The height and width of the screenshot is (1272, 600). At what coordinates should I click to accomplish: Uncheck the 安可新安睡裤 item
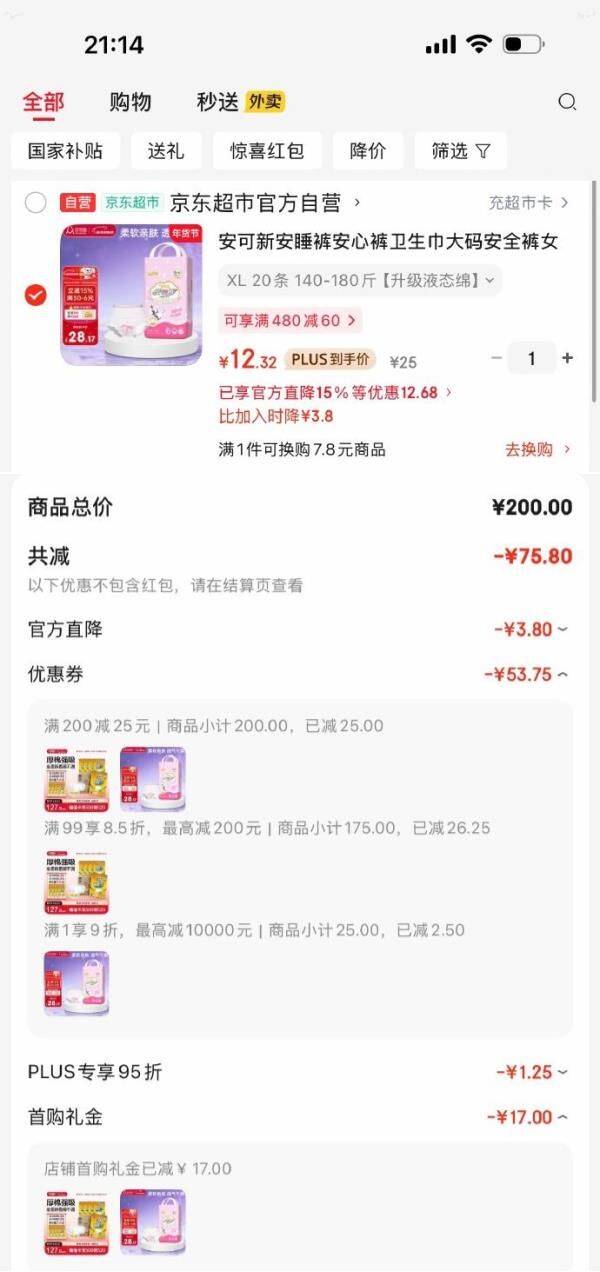tap(36, 295)
